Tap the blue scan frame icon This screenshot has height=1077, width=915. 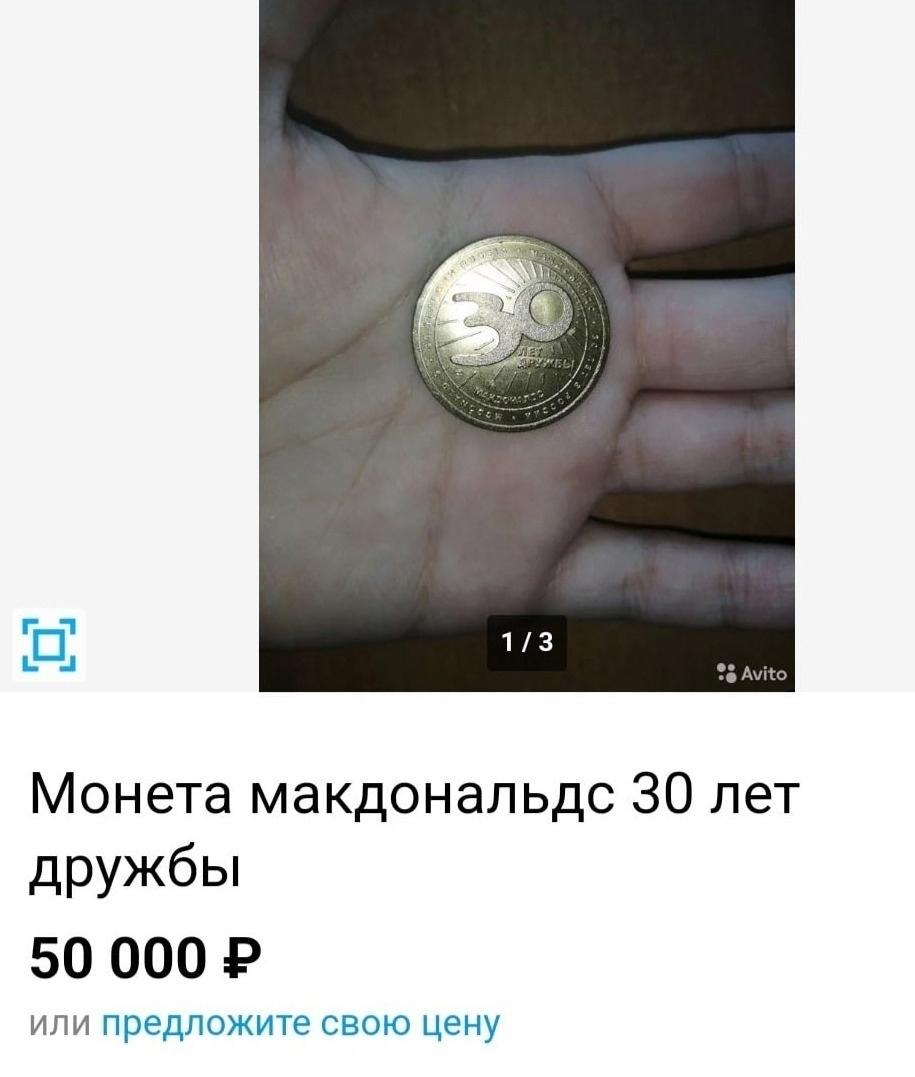point(49,644)
